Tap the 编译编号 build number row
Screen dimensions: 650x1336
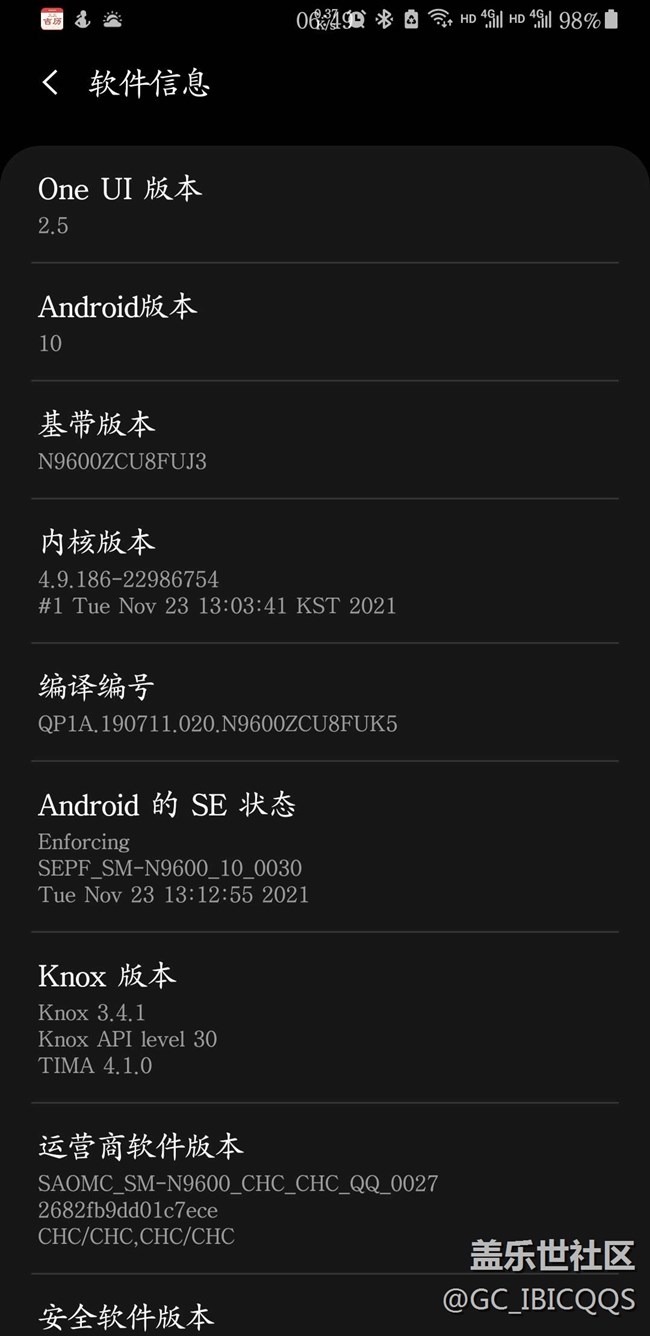pyautogui.click(x=324, y=703)
